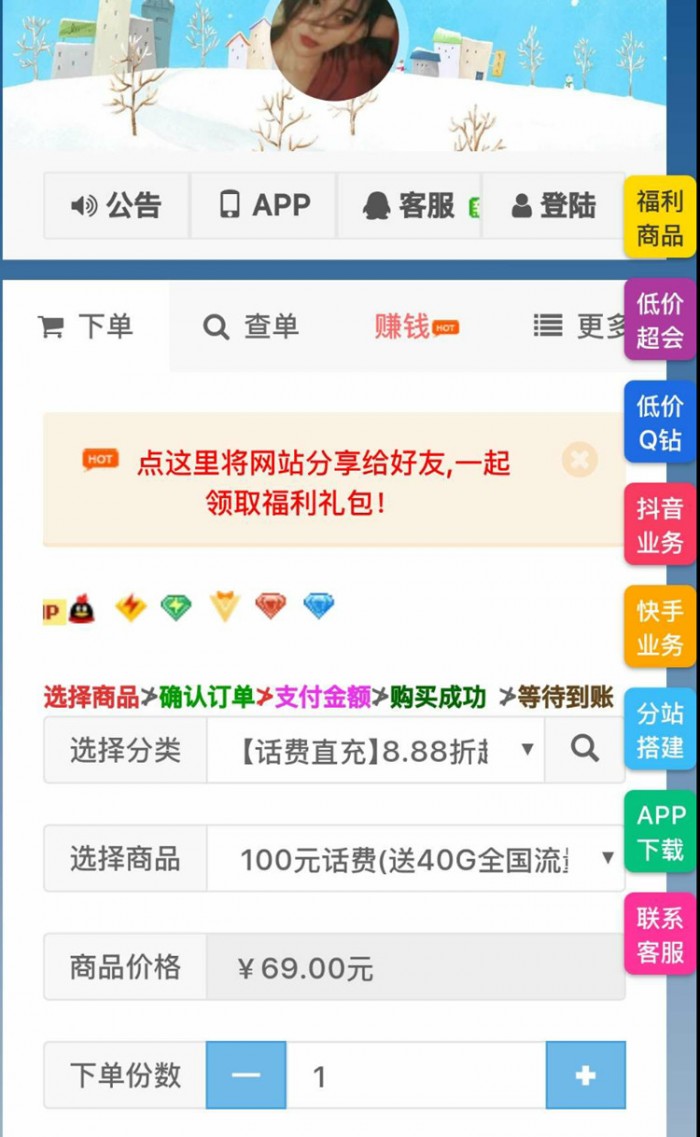Screen dimensions: 700x1137
Task: Select the 下单 tab
Action: click(x=86, y=326)
